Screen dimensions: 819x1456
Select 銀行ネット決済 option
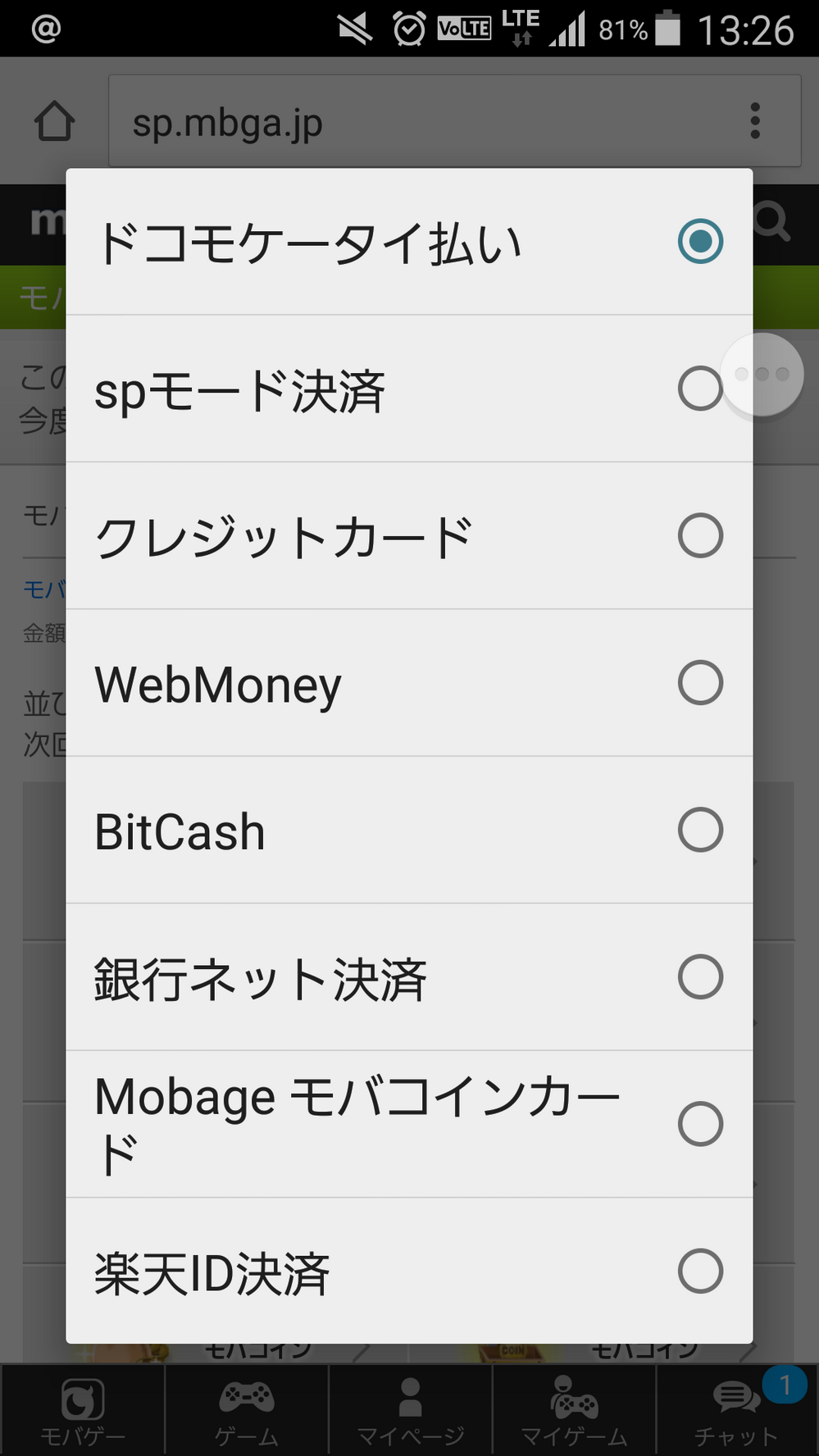(409, 977)
